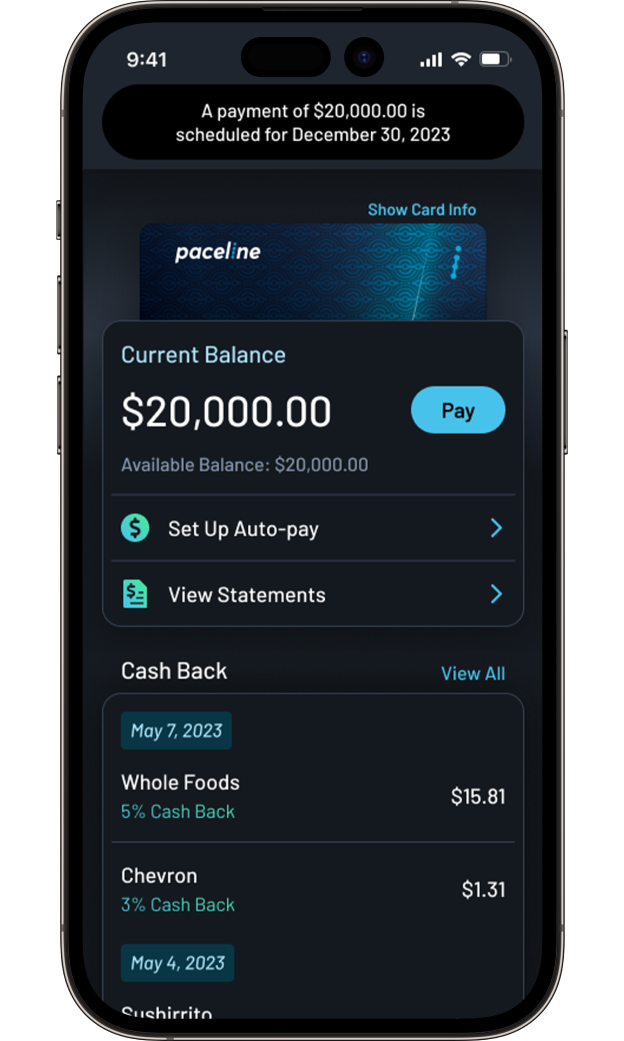Tap the Pay button
Viewport: 624px width, 1041px height.
458,410
